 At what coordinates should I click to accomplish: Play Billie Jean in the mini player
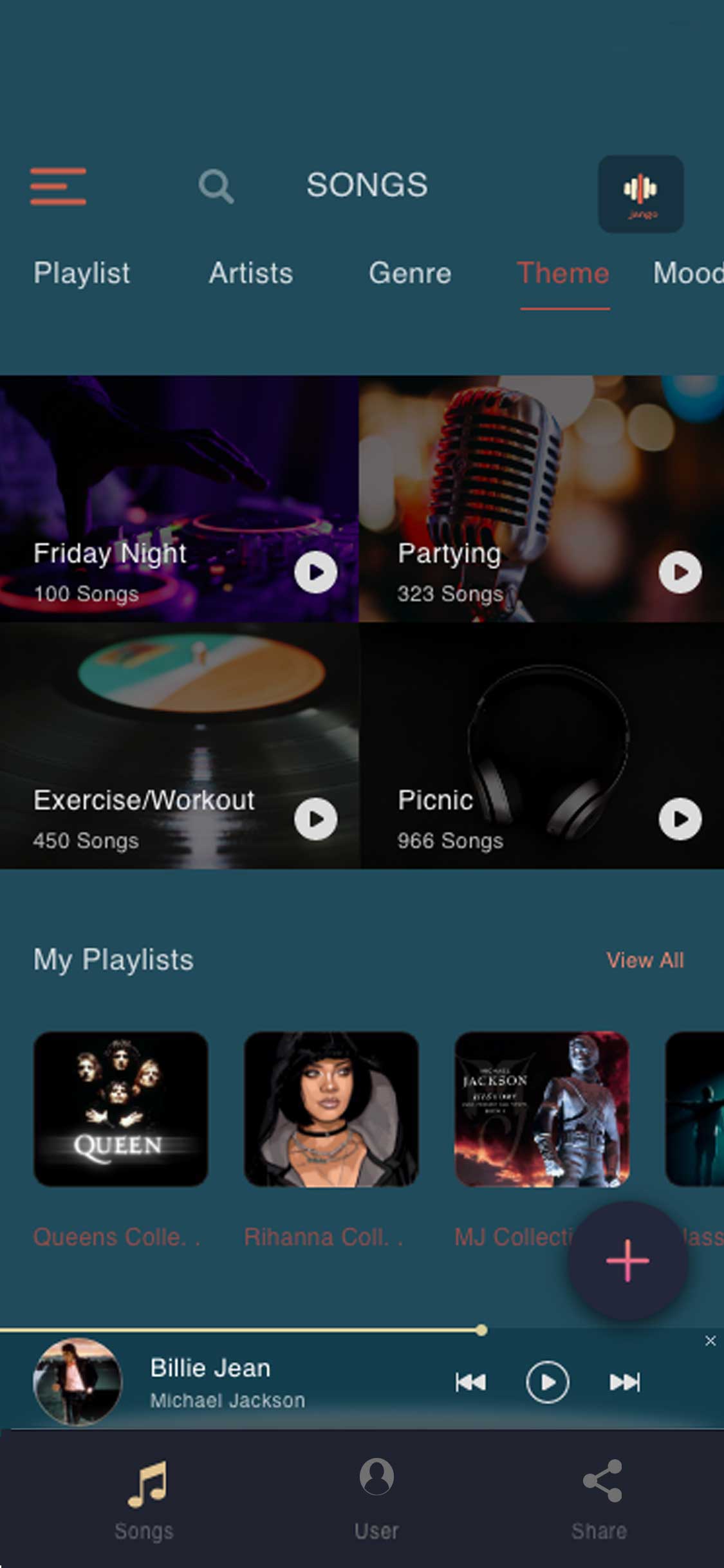[x=547, y=1380]
